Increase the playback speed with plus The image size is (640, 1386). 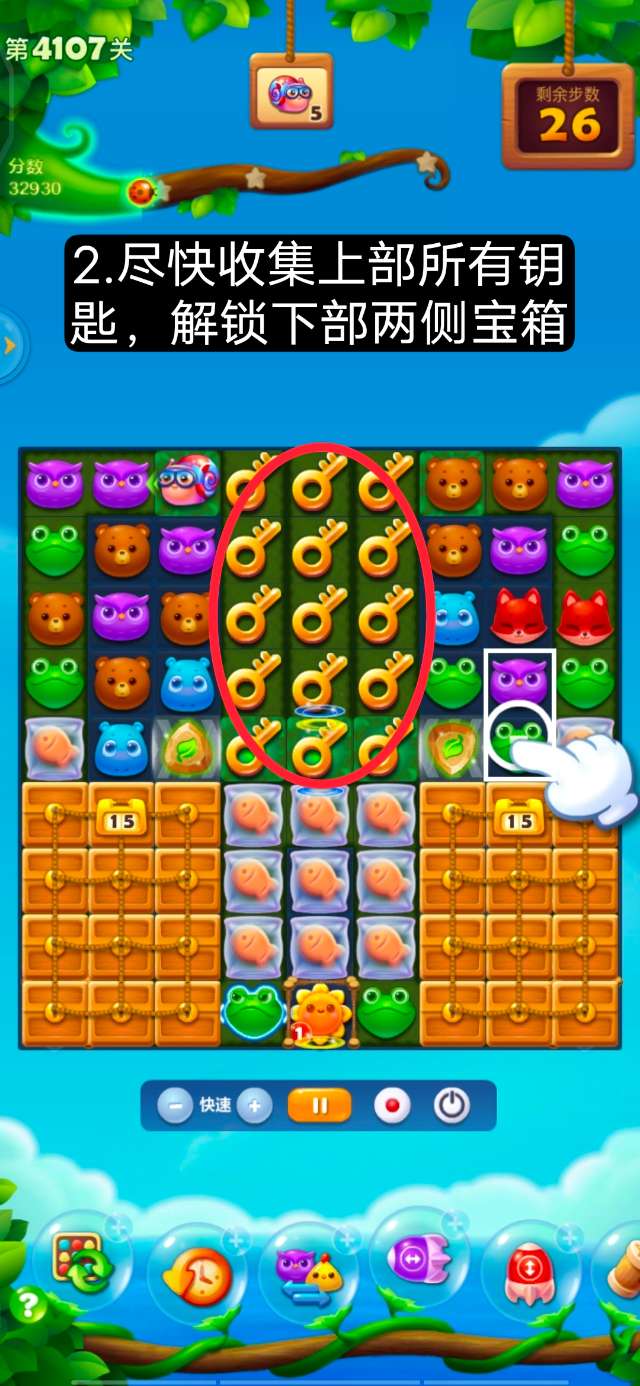(255, 1106)
